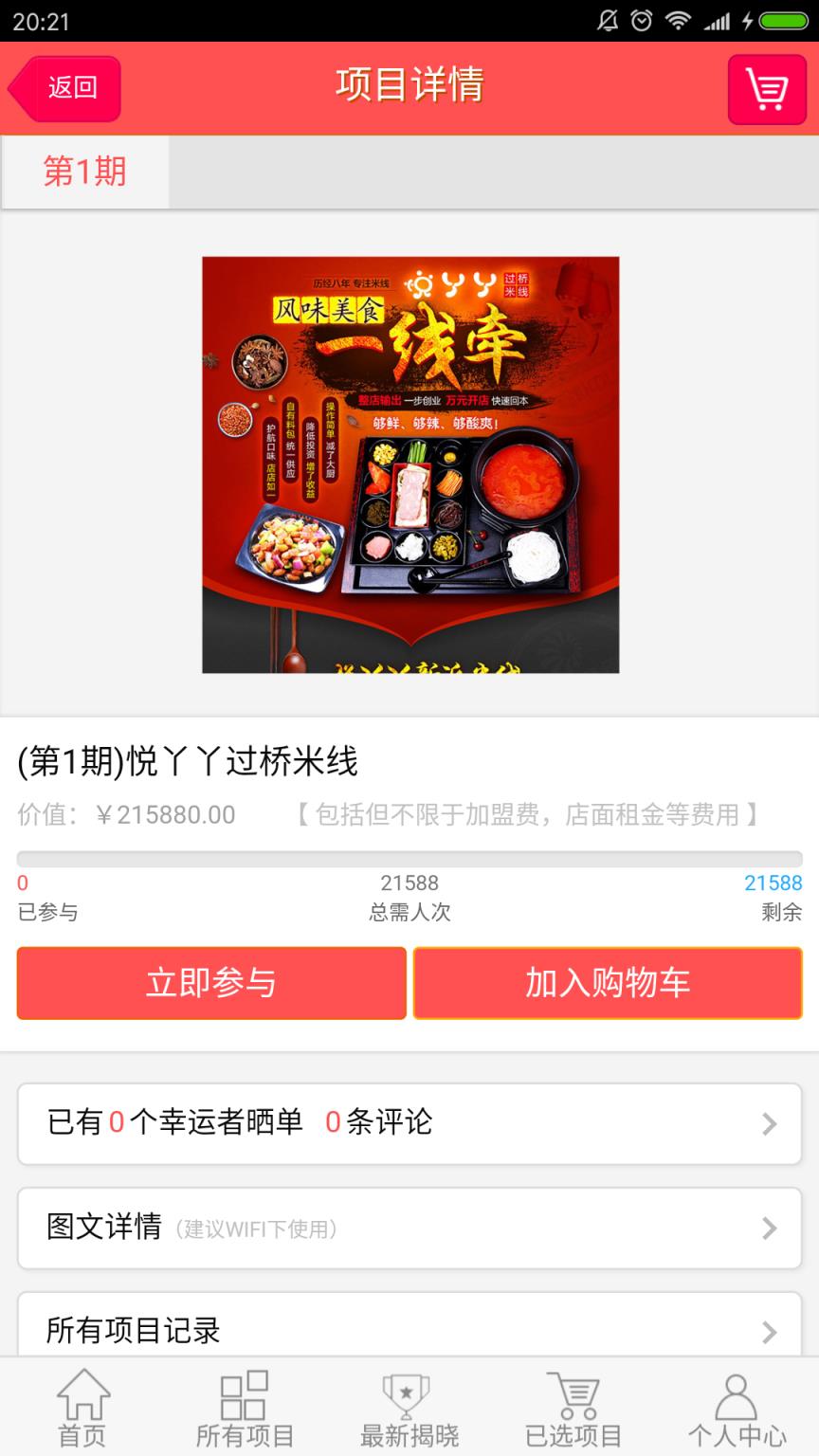Tap the participation progress bar
This screenshot has height=1456, width=819.
(x=409, y=858)
